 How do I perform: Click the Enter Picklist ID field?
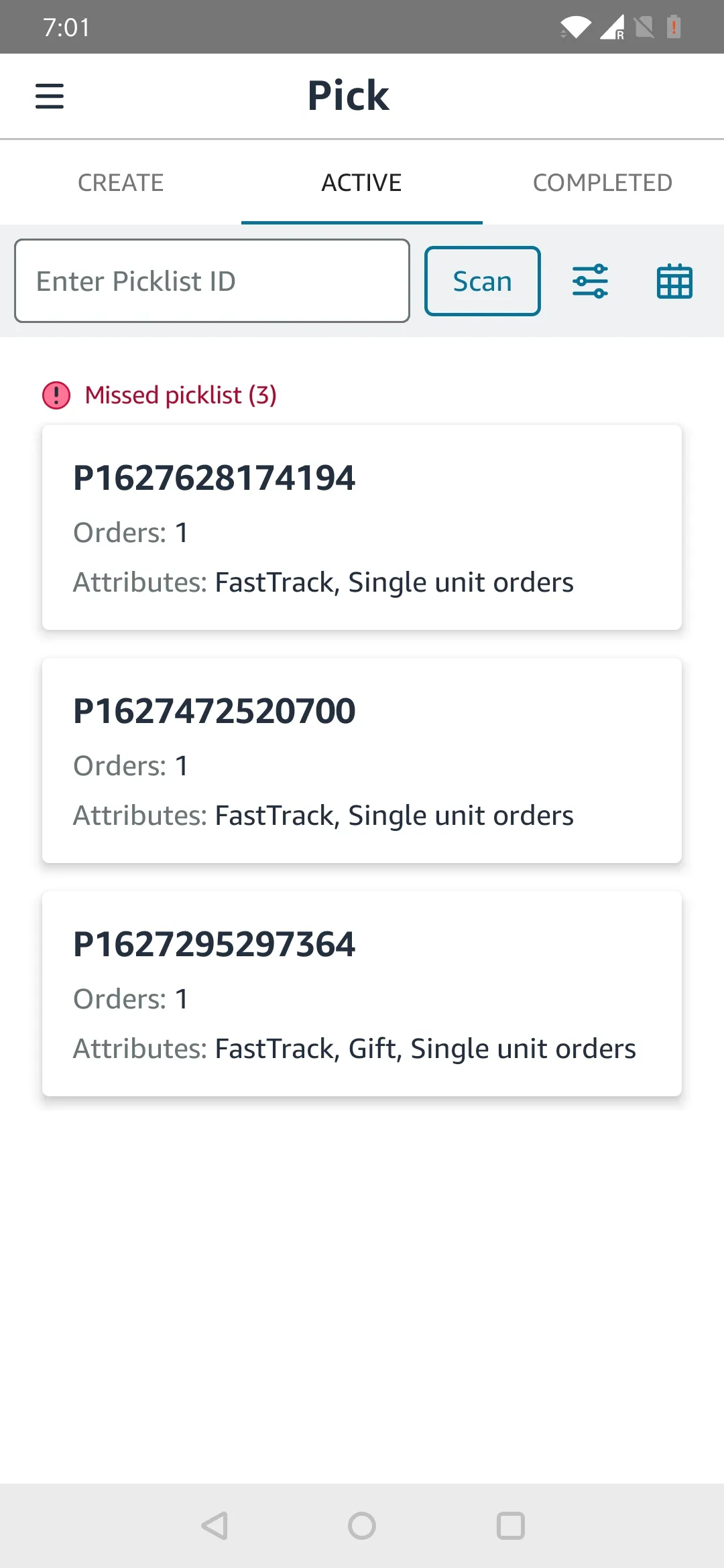213,280
